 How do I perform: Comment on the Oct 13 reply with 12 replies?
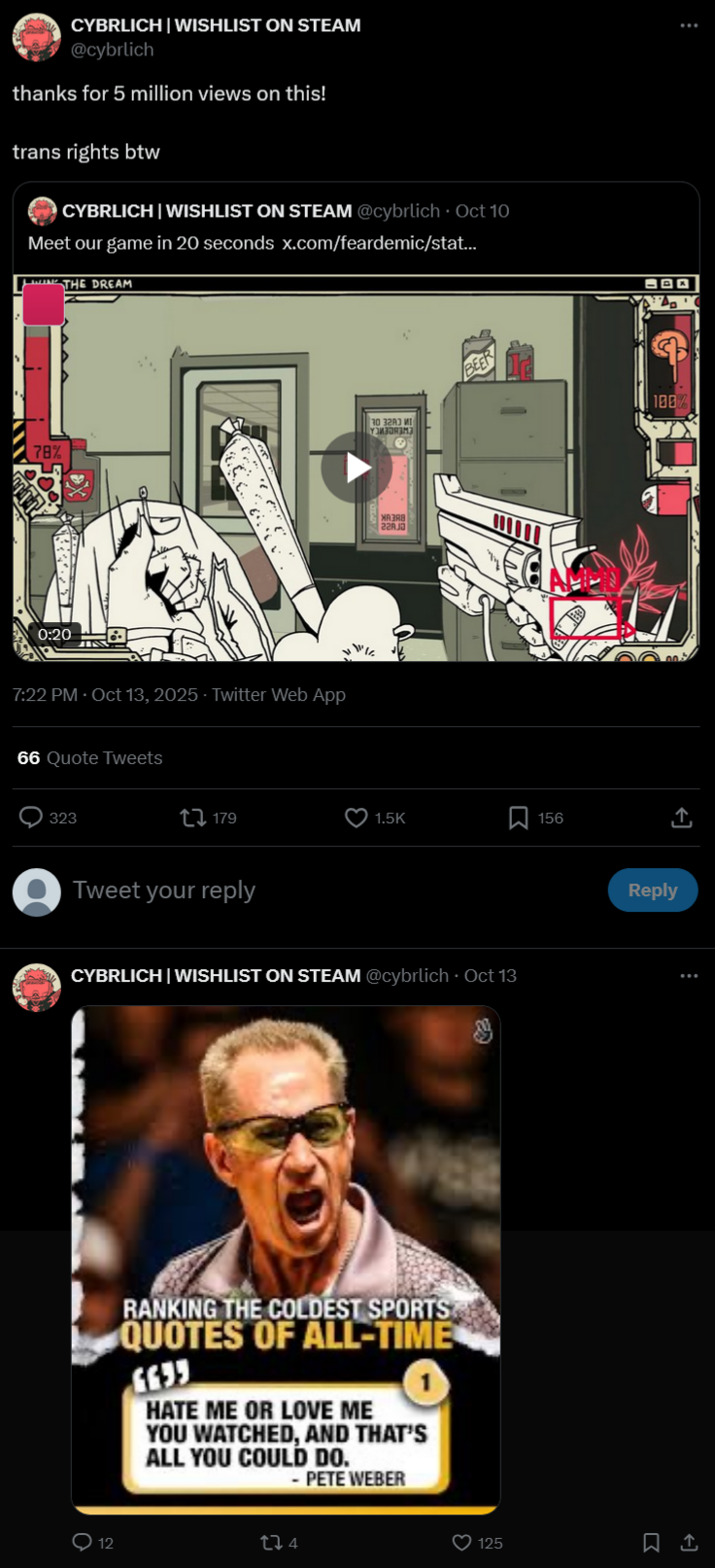pyautogui.click(x=83, y=1542)
